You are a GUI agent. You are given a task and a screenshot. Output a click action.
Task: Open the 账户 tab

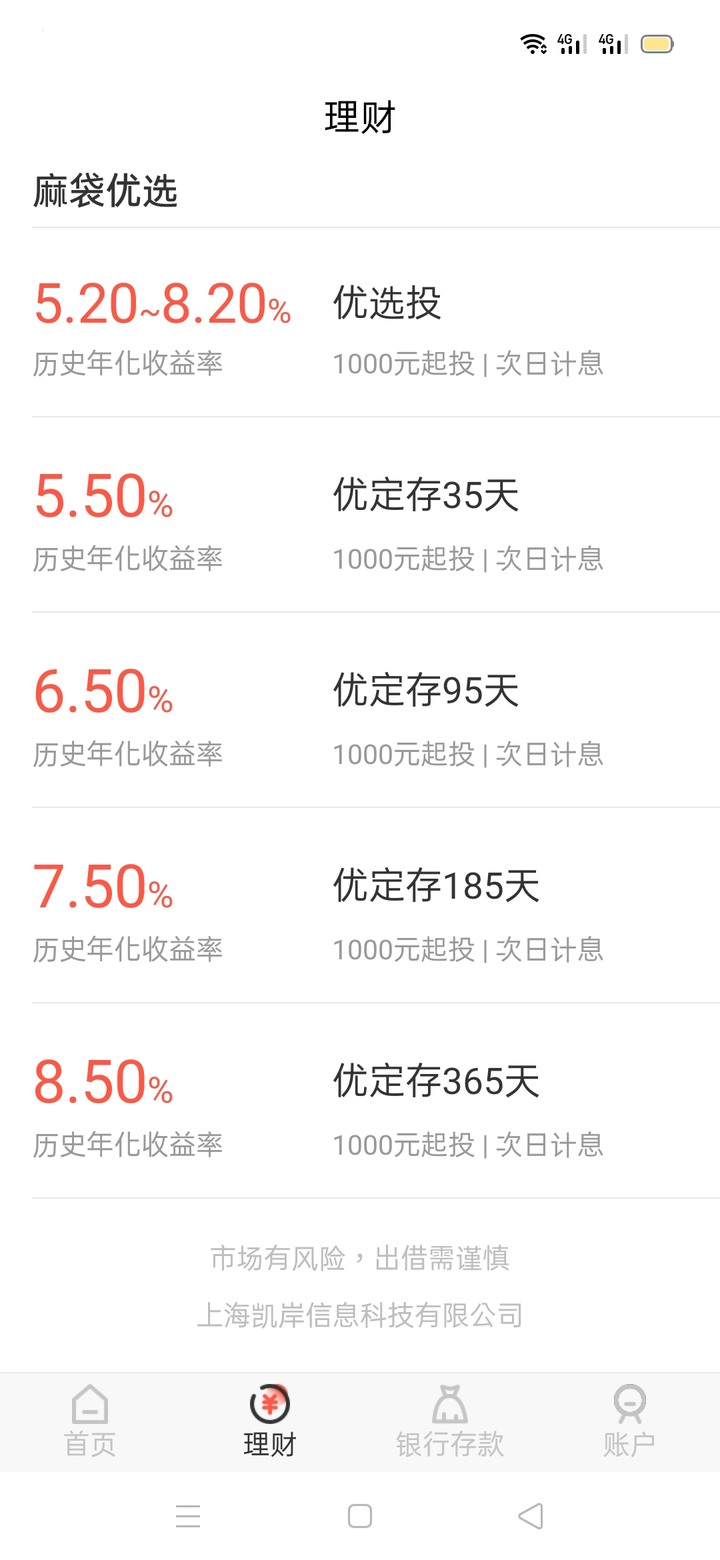tap(630, 1421)
